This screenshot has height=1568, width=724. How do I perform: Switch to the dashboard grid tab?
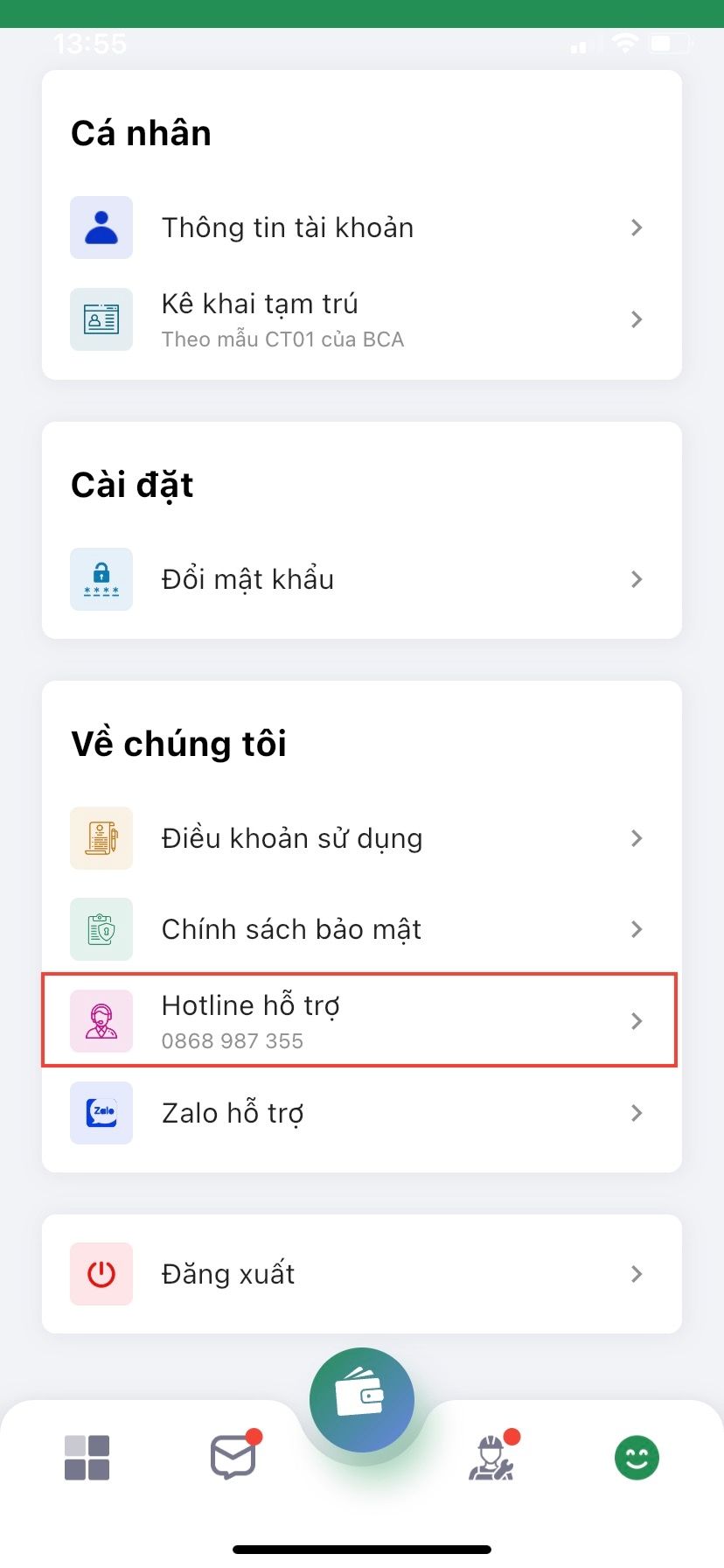click(x=87, y=1458)
